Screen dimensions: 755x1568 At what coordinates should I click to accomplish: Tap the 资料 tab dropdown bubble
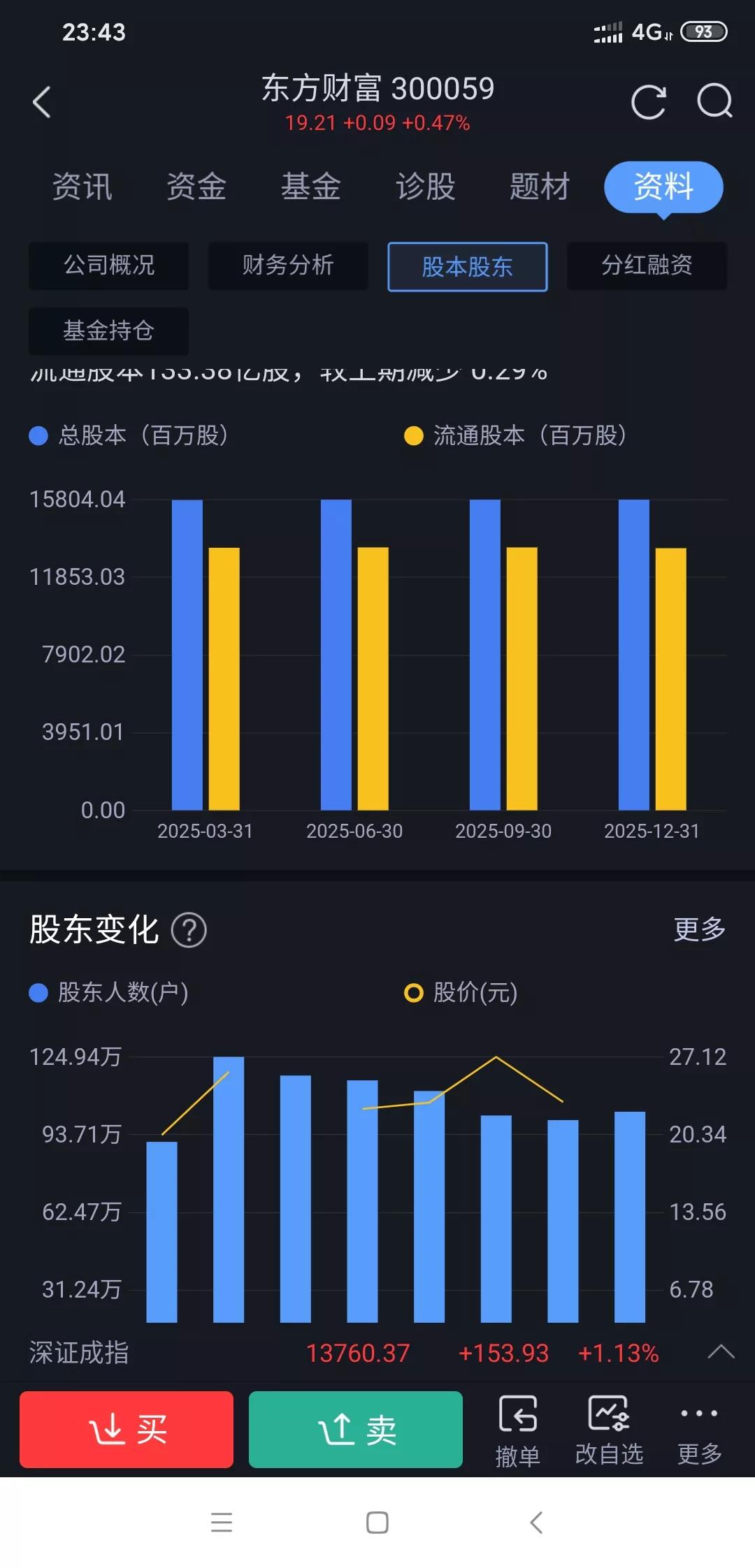click(662, 187)
